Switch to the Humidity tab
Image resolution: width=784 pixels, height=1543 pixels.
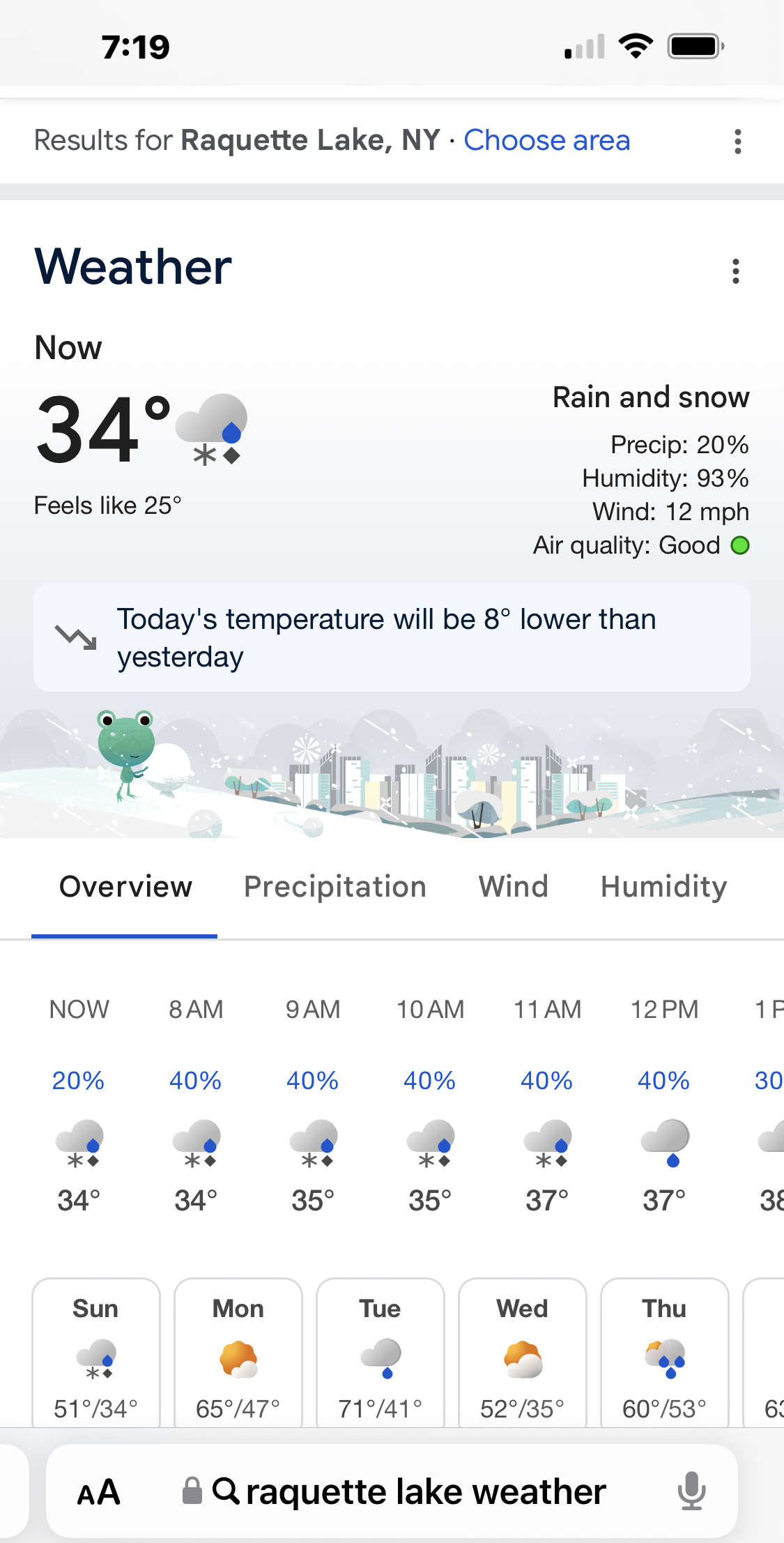point(663,887)
